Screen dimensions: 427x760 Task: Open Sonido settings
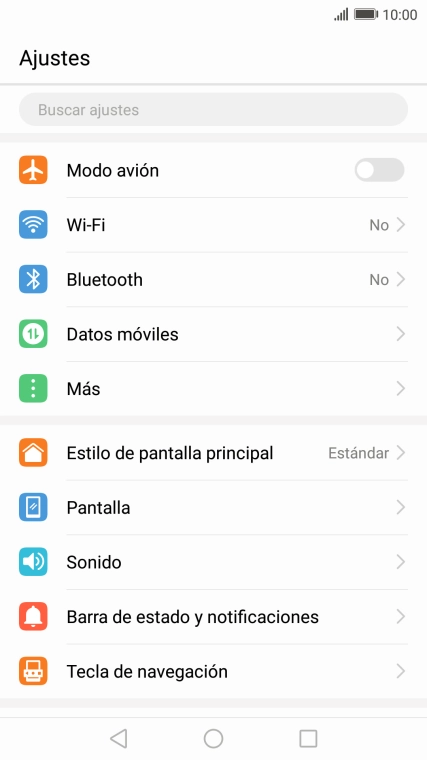(x=213, y=562)
